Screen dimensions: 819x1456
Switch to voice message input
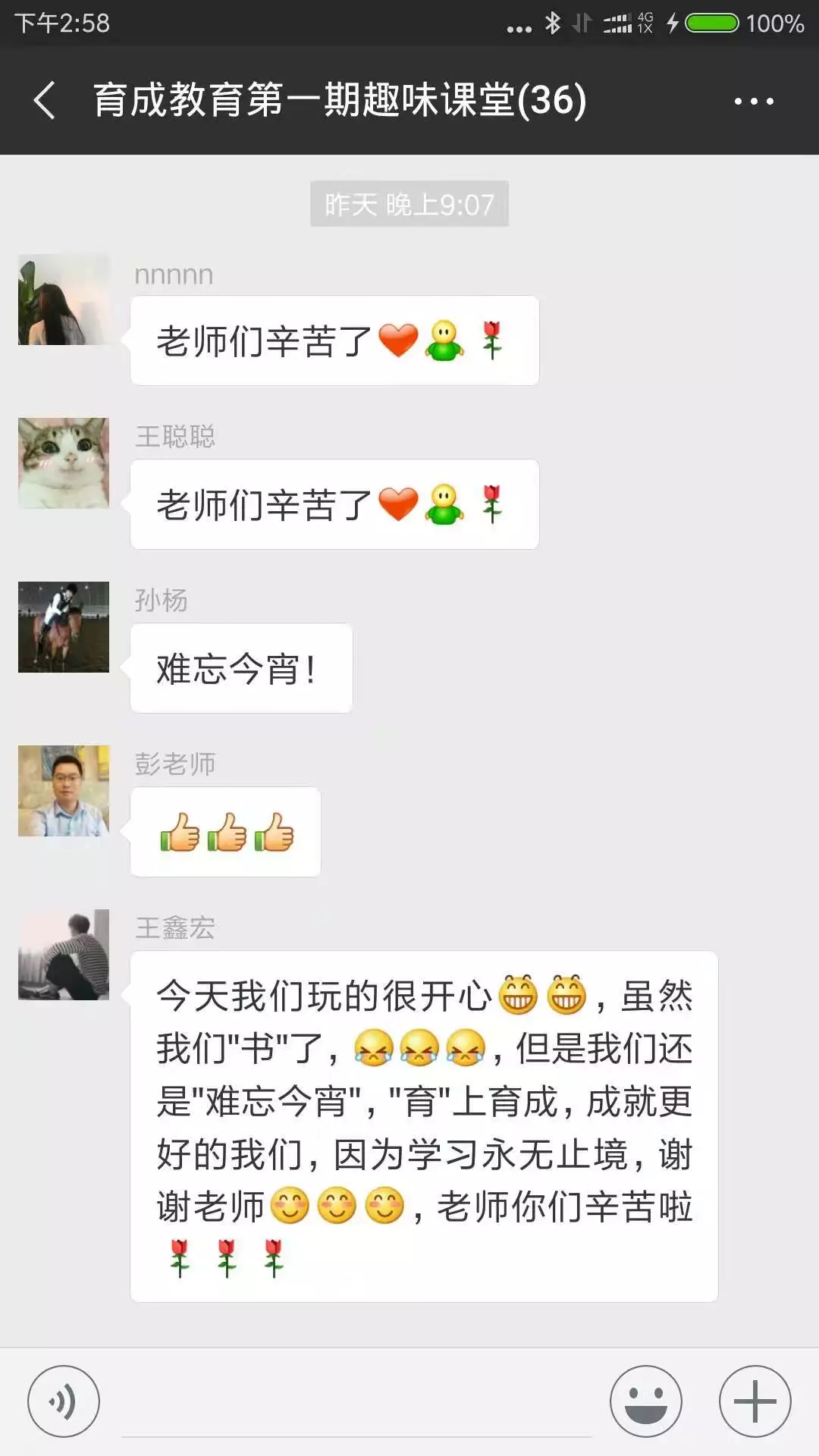64,1401
